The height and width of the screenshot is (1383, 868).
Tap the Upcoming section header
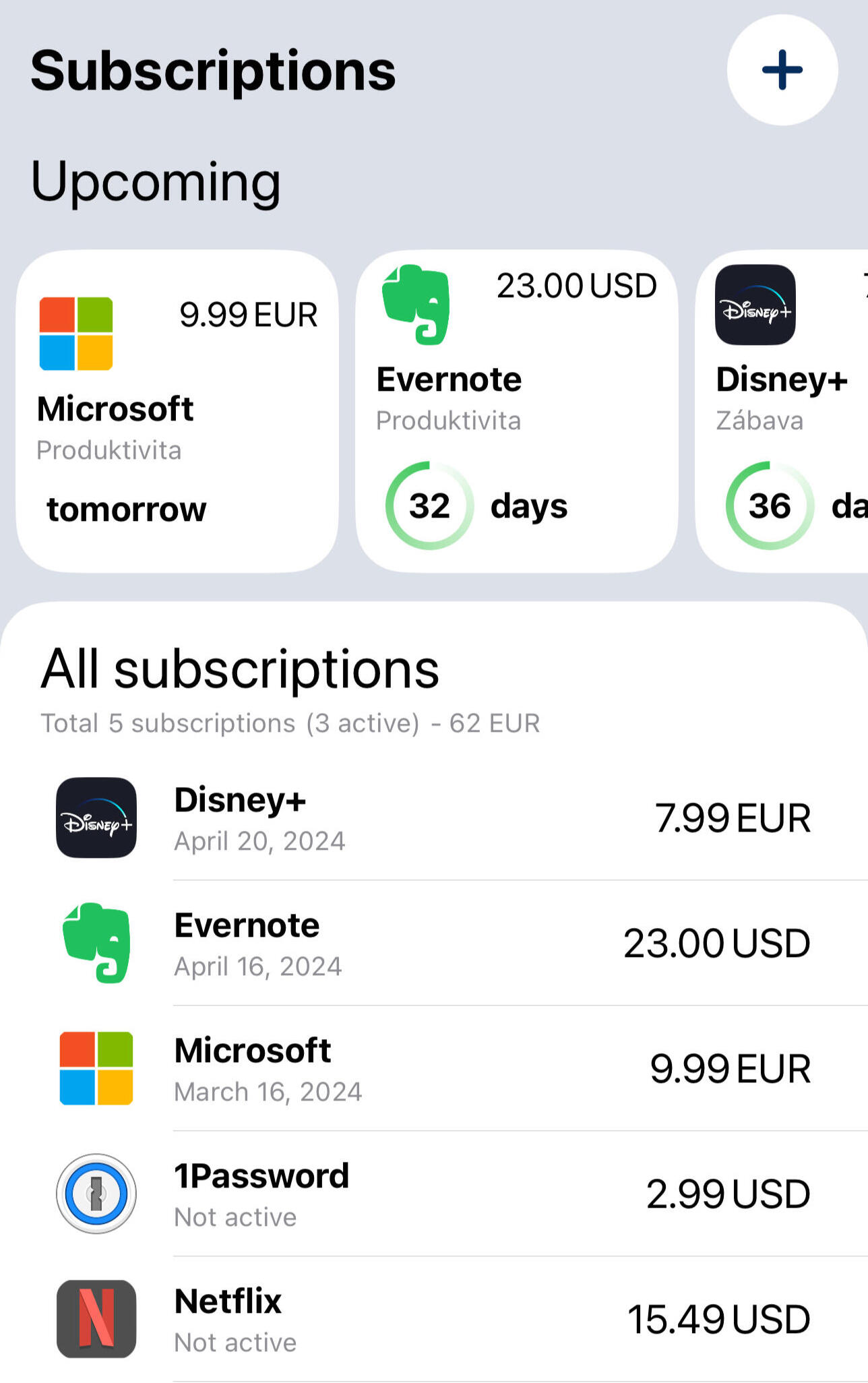point(156,180)
